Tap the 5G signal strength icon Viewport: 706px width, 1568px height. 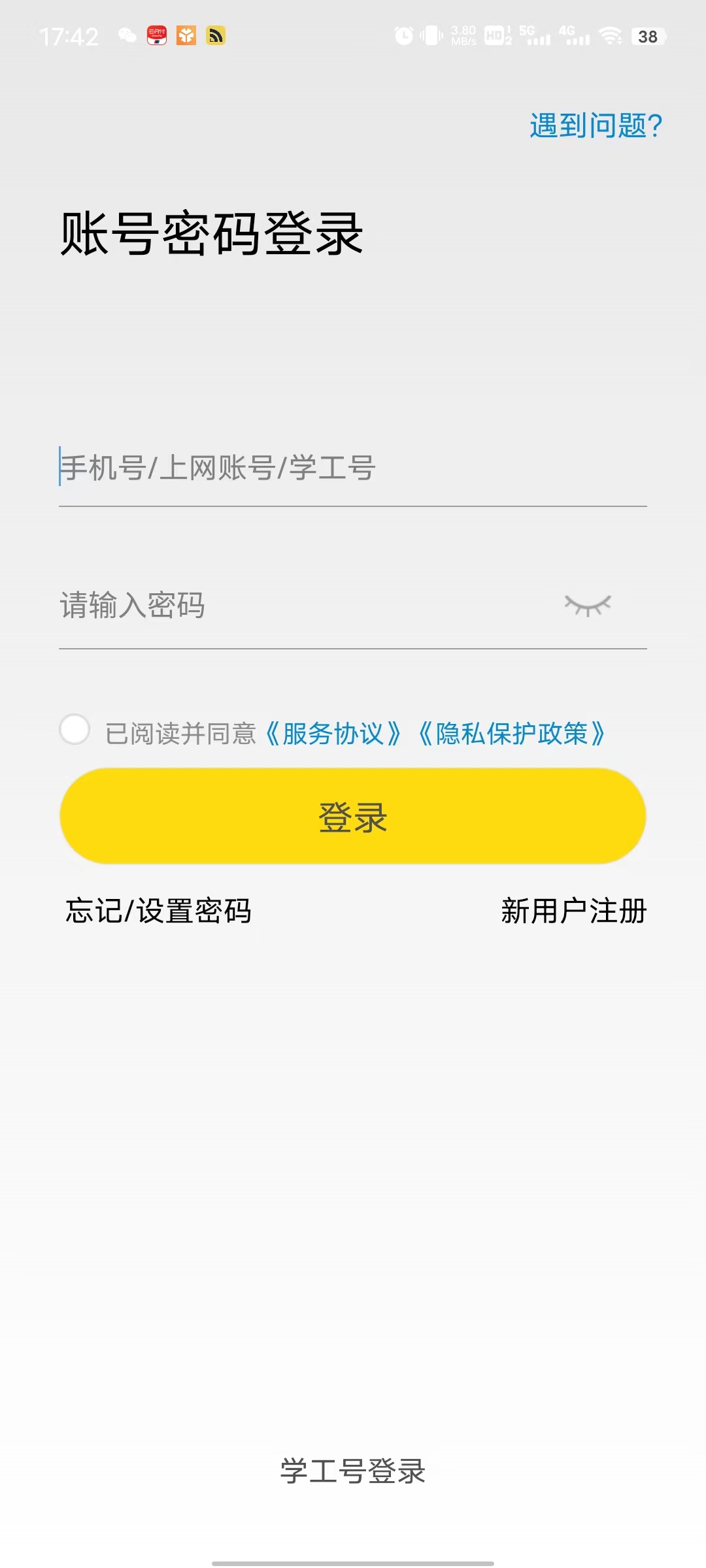tap(537, 36)
